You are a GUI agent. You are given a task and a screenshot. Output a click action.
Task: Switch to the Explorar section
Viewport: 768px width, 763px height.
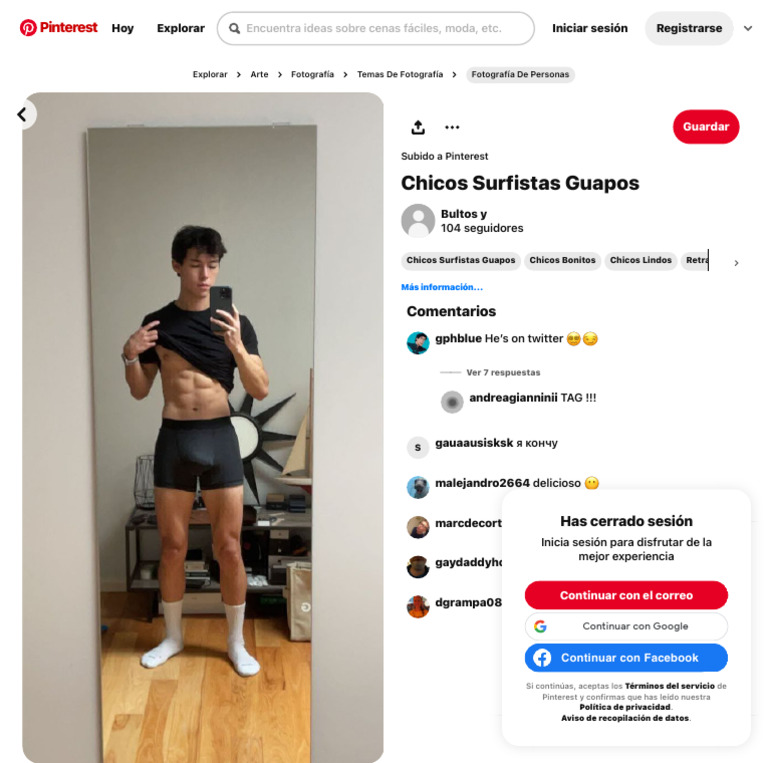pos(180,28)
